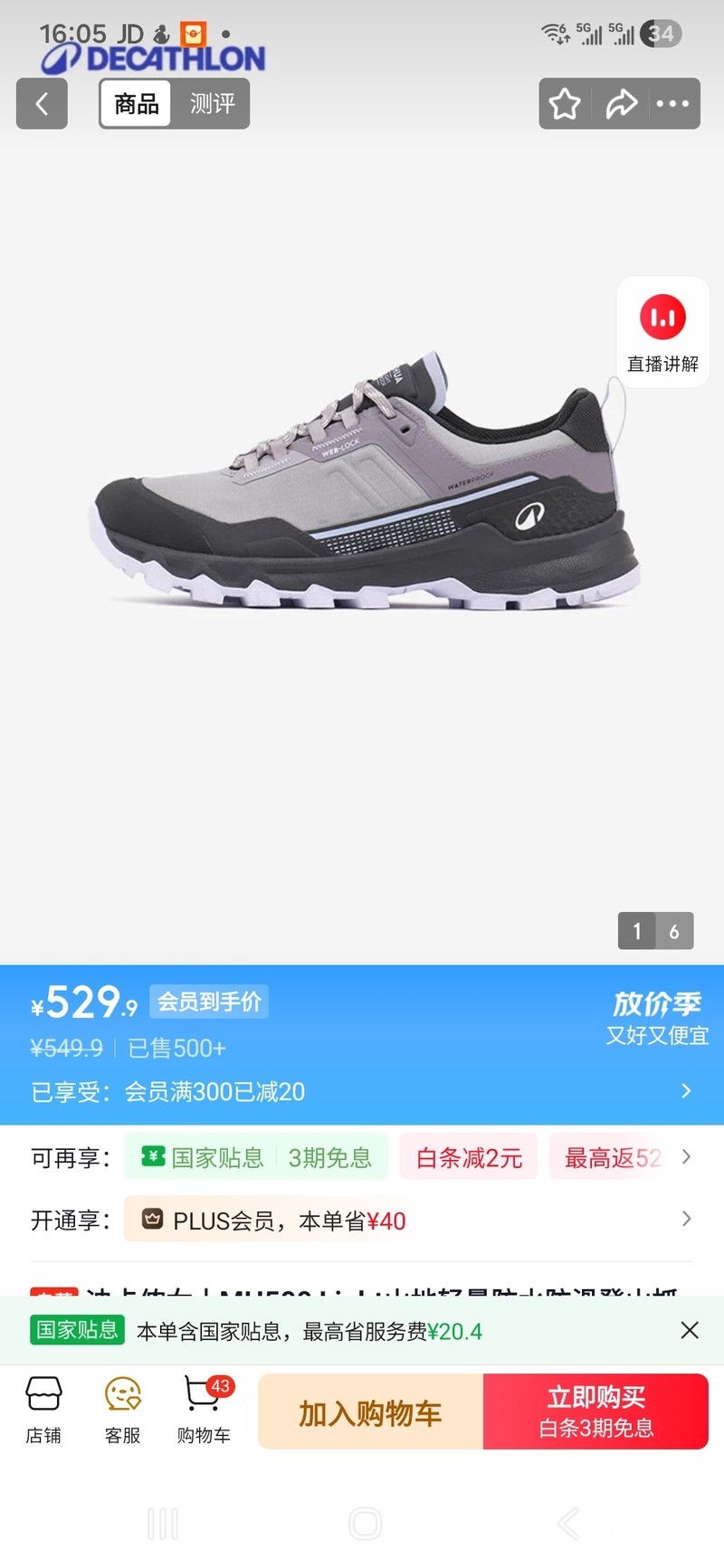Tap the system home button
Screen dimensions: 724x1568
click(x=365, y=1525)
